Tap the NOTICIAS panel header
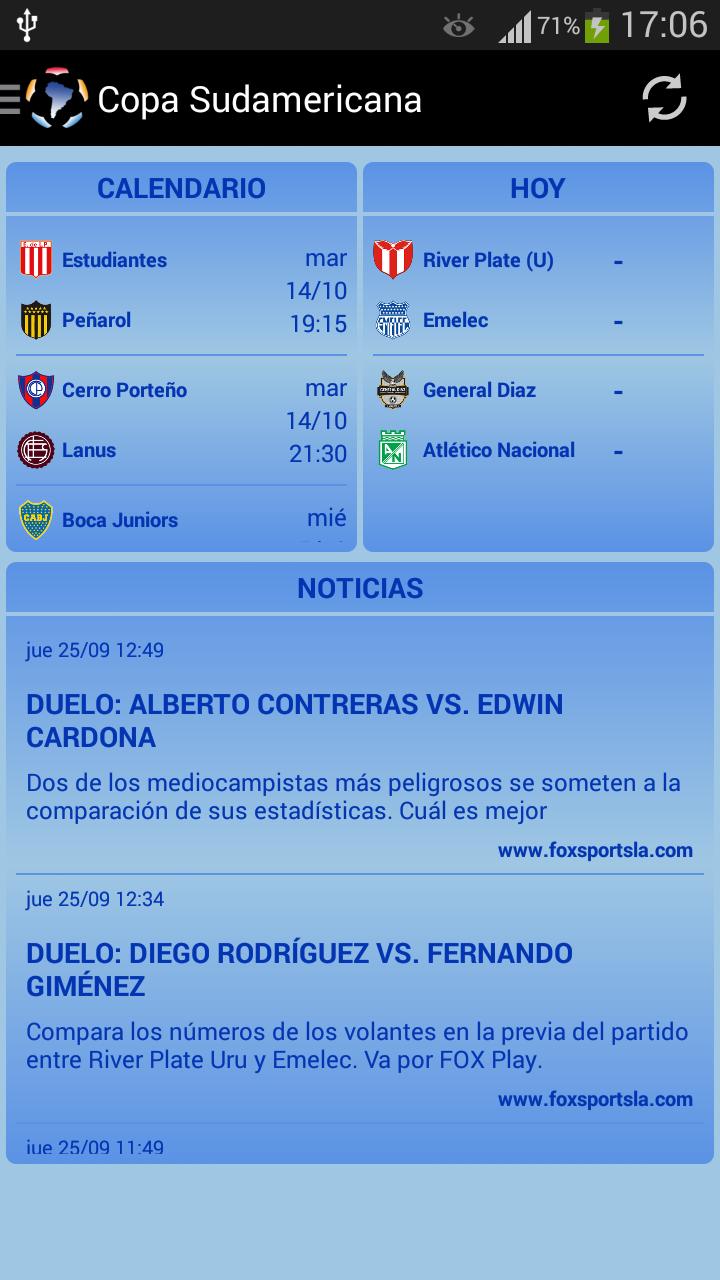The width and height of the screenshot is (720, 1280). pyautogui.click(x=360, y=588)
